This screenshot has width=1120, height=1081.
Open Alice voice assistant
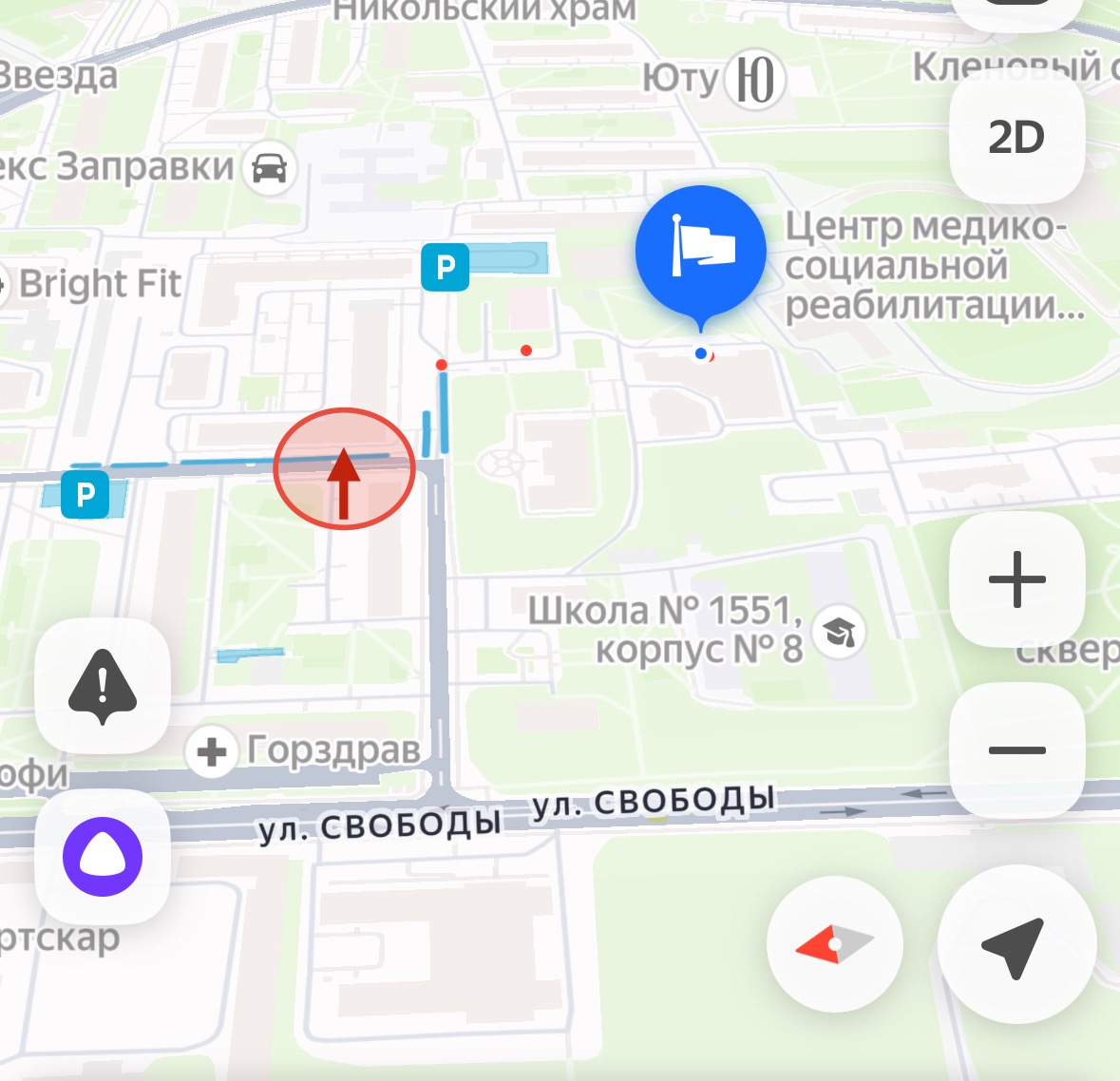click(x=103, y=856)
